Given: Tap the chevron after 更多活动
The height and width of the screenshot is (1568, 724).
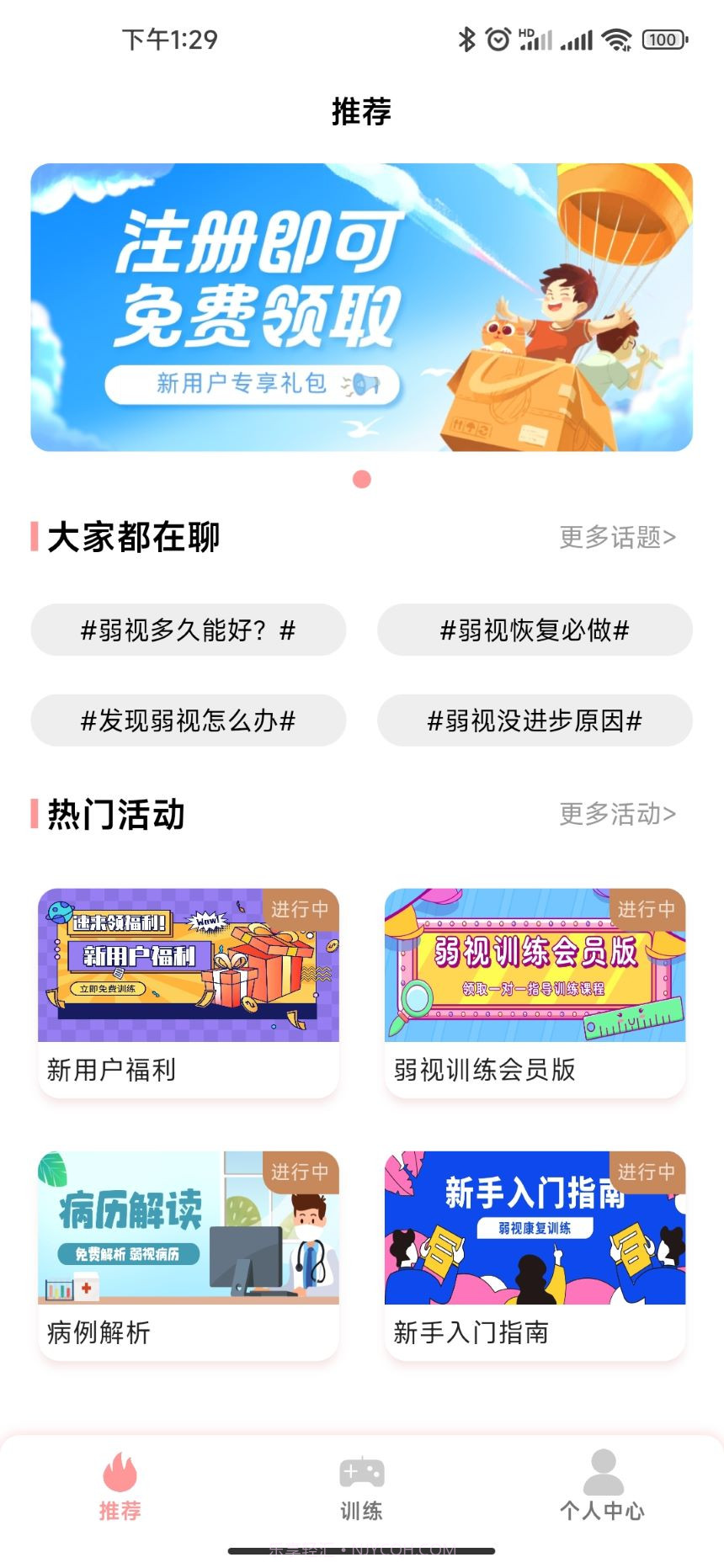Looking at the screenshot, I should pos(671,814).
